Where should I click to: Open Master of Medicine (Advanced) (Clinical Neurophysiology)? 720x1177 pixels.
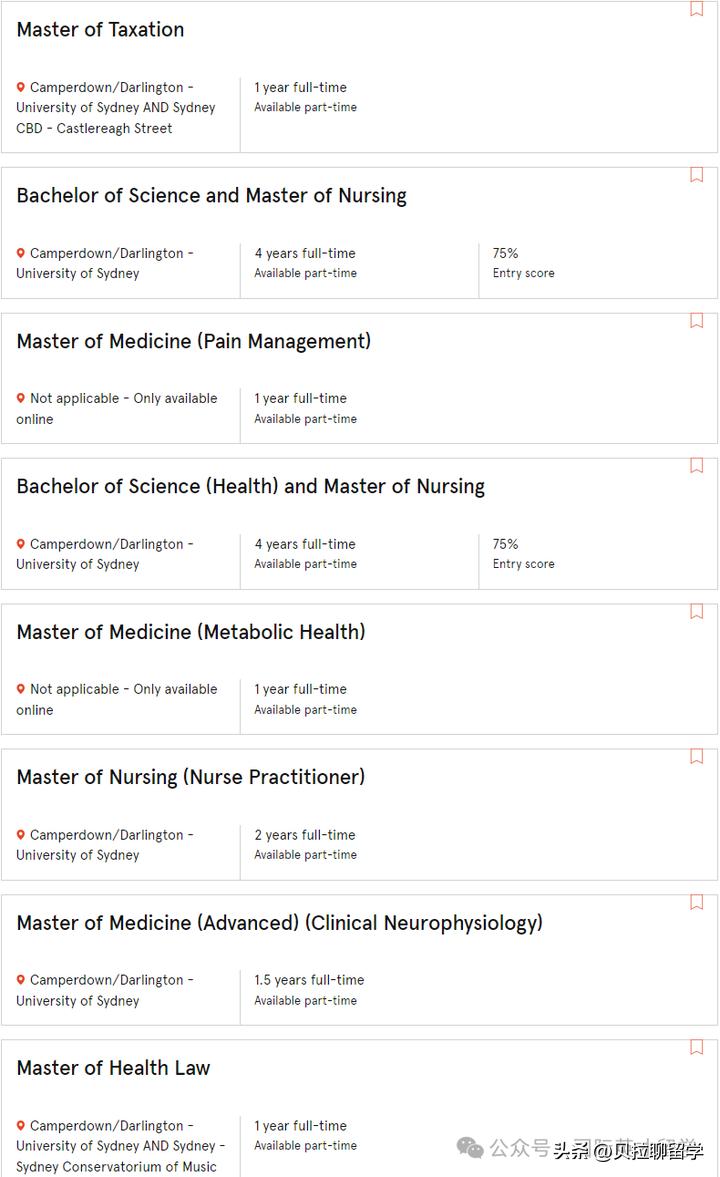pyautogui.click(x=279, y=923)
